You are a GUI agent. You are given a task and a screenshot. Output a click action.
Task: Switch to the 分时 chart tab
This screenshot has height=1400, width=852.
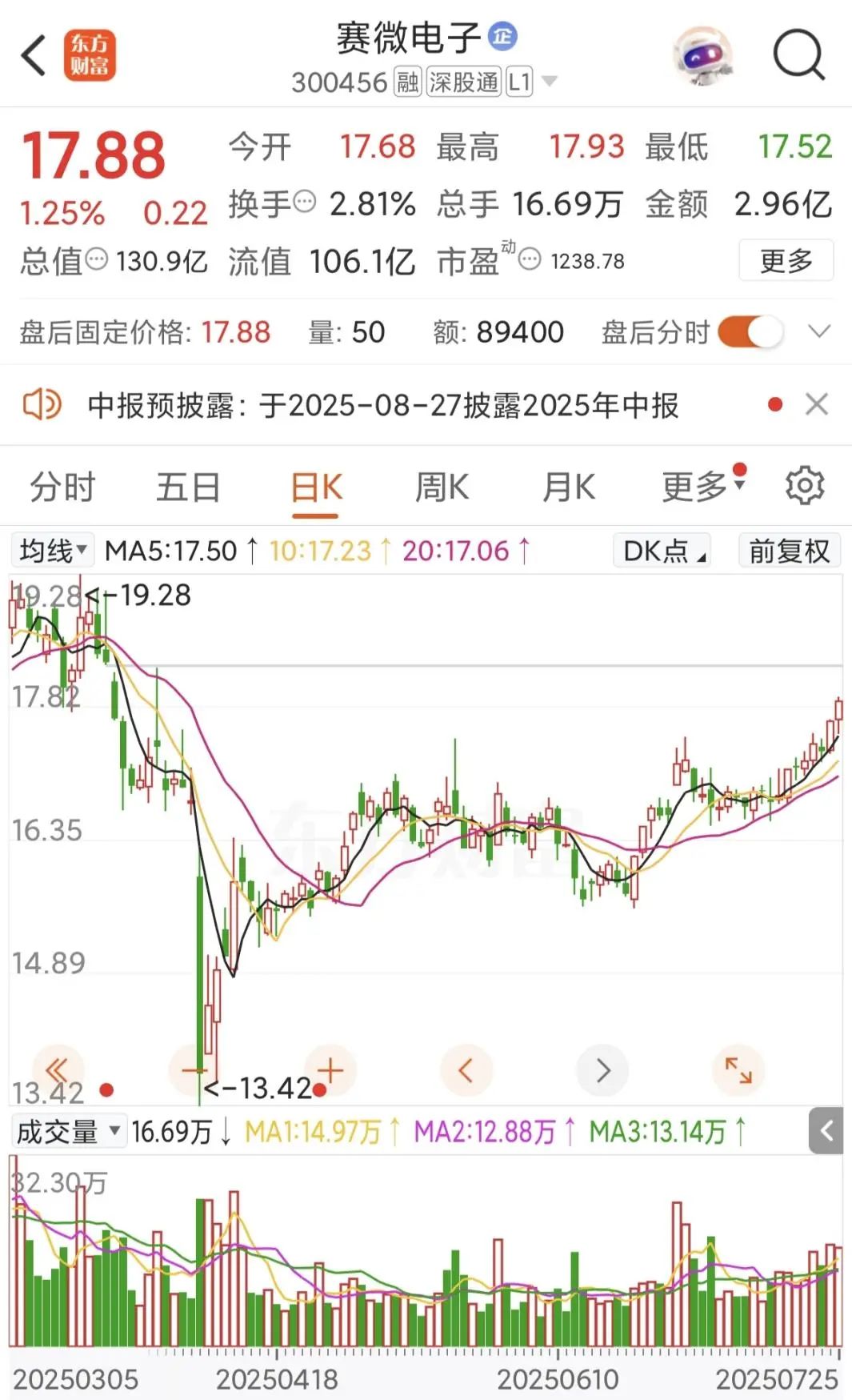62,487
